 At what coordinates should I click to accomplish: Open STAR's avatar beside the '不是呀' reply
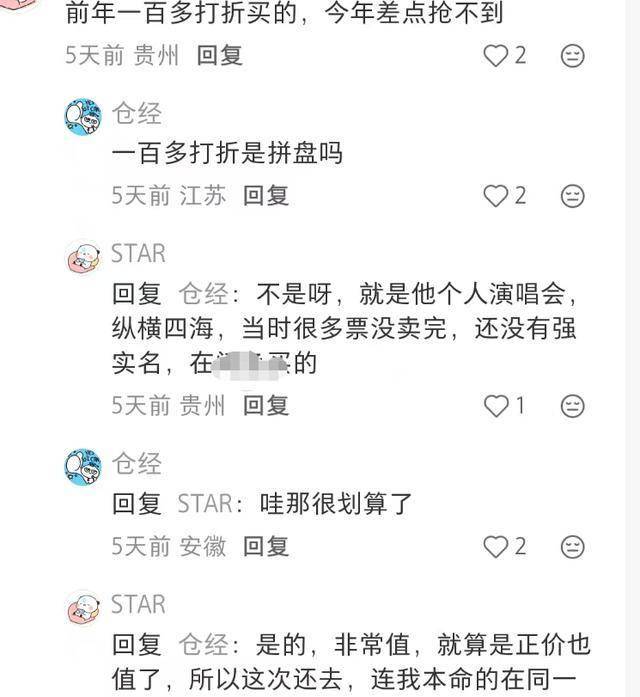83,258
